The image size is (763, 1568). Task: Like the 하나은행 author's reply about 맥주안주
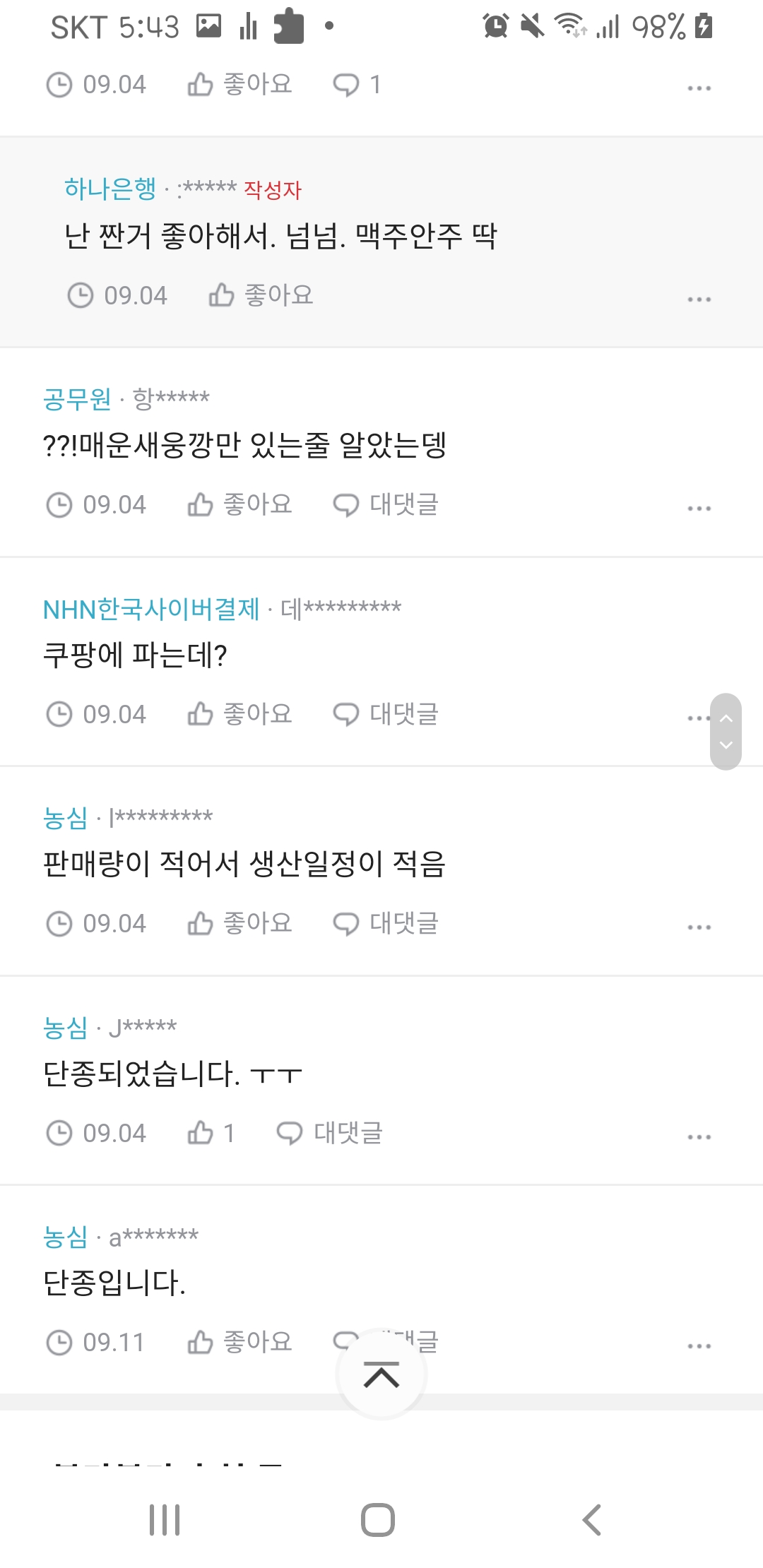coord(261,295)
